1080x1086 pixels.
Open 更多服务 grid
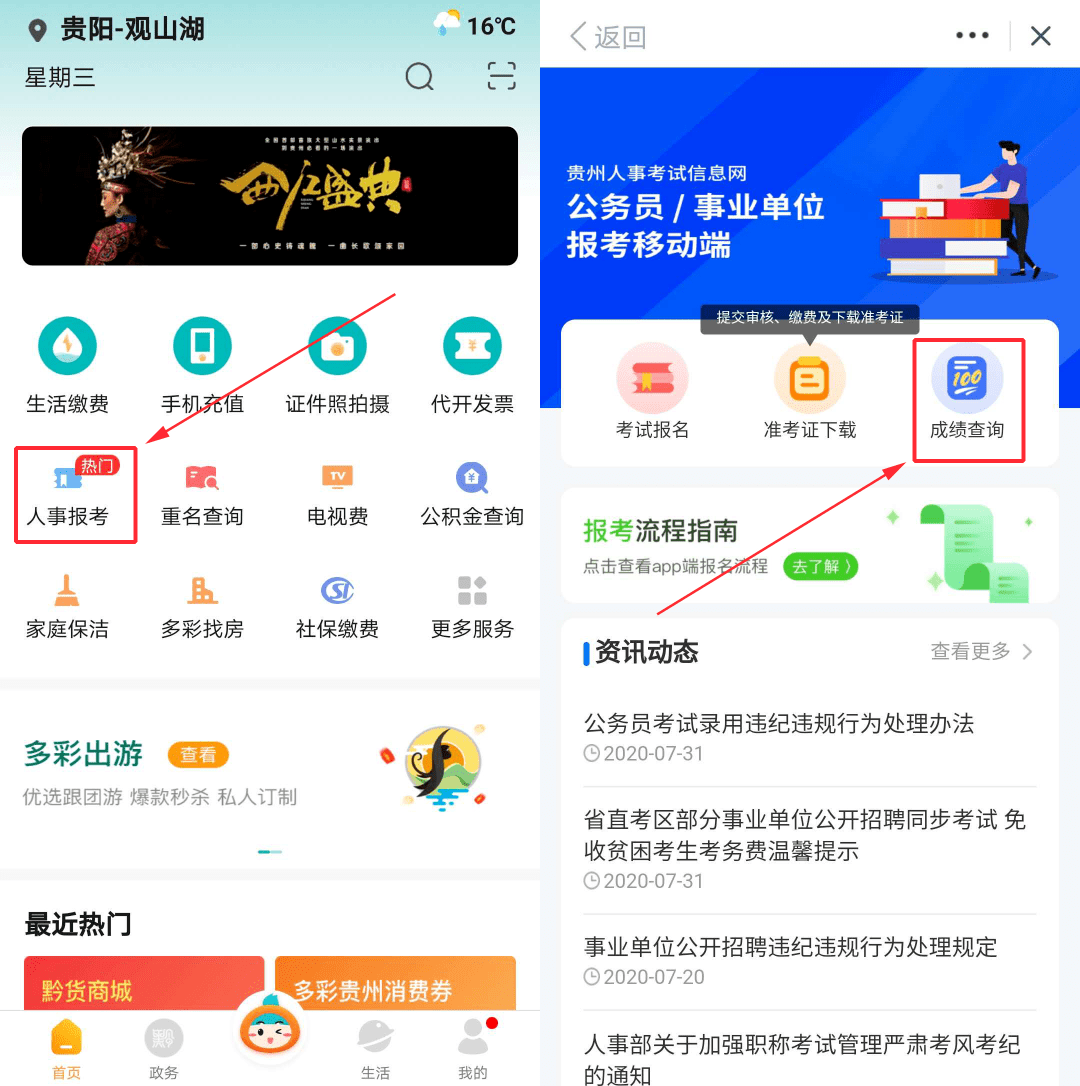tap(472, 606)
